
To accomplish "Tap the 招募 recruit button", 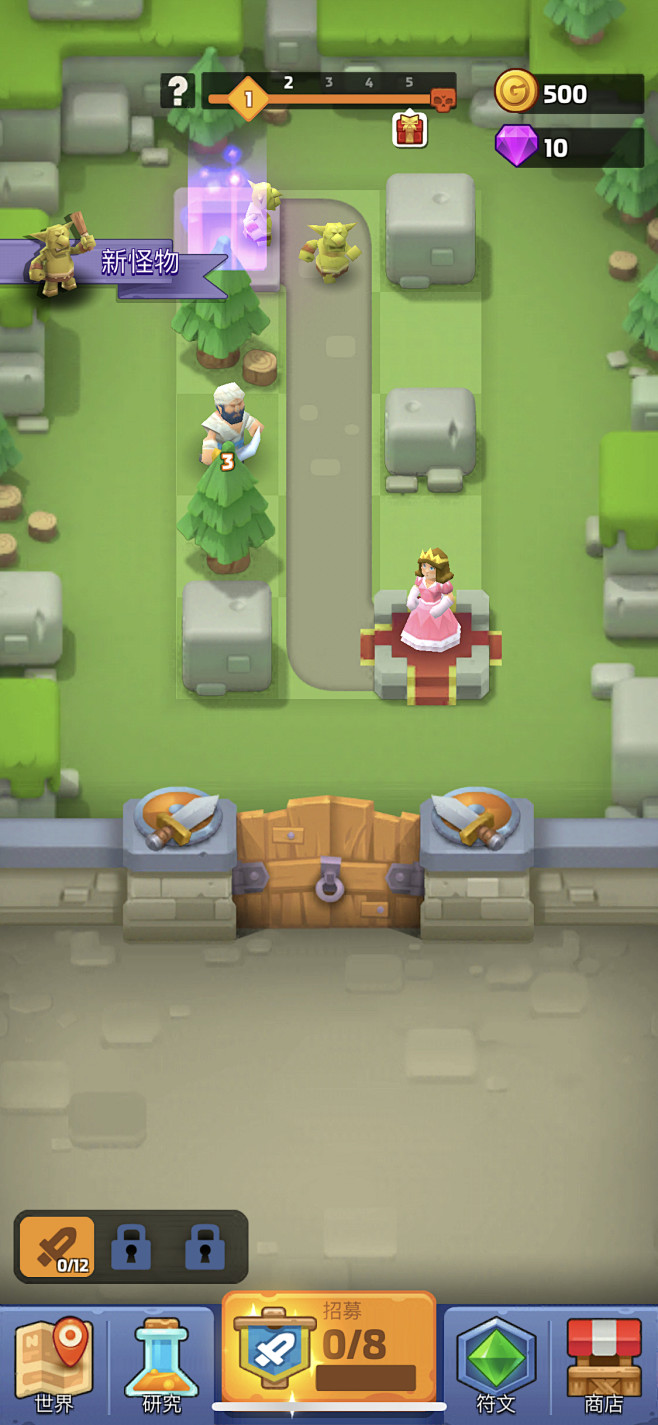I will (329, 1345).
